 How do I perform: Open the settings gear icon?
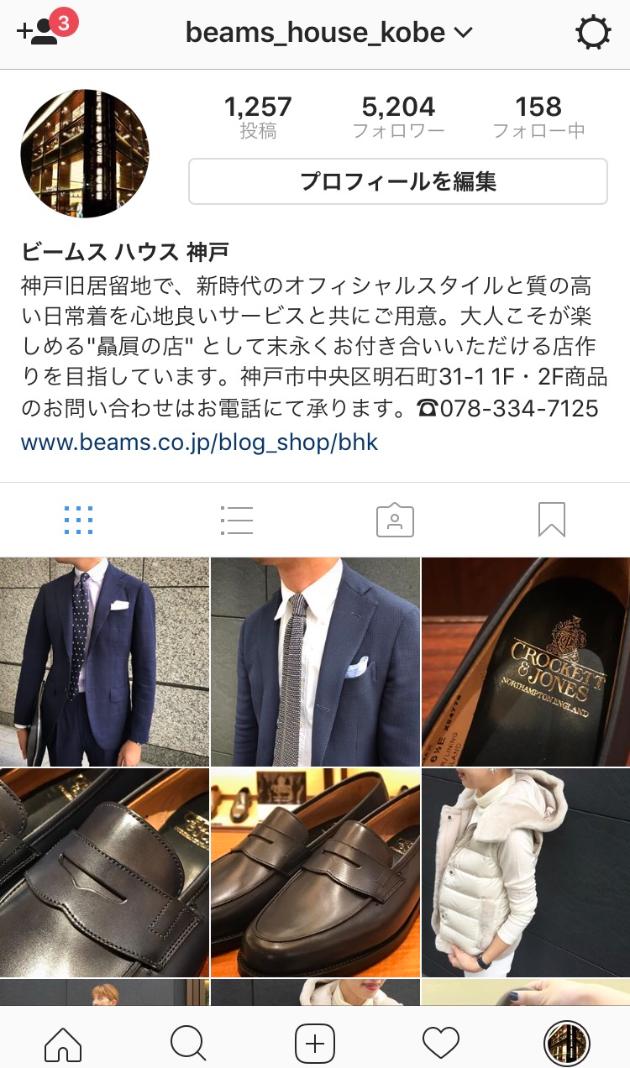point(593,34)
